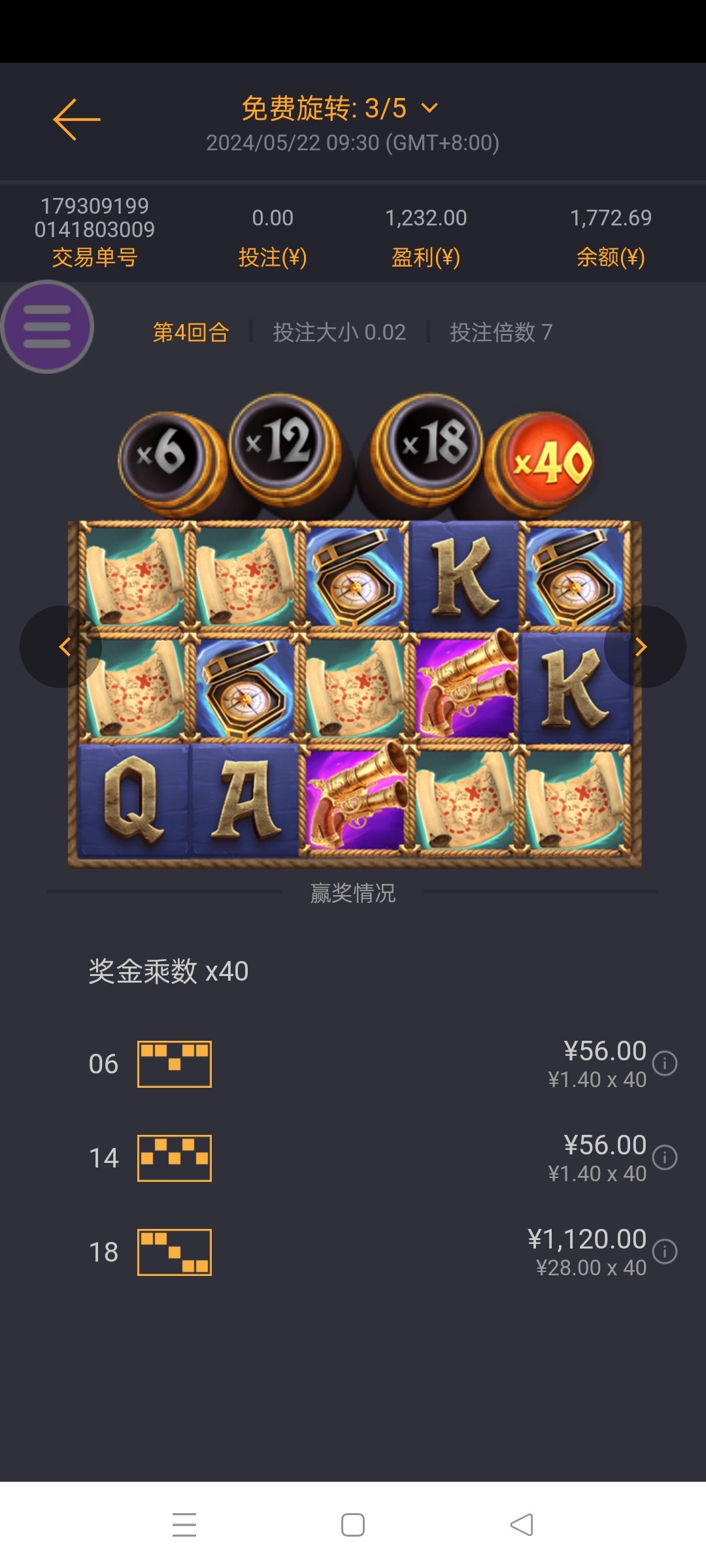Tap the system home button
This screenshot has height=1568, width=706.
coord(353,1525)
